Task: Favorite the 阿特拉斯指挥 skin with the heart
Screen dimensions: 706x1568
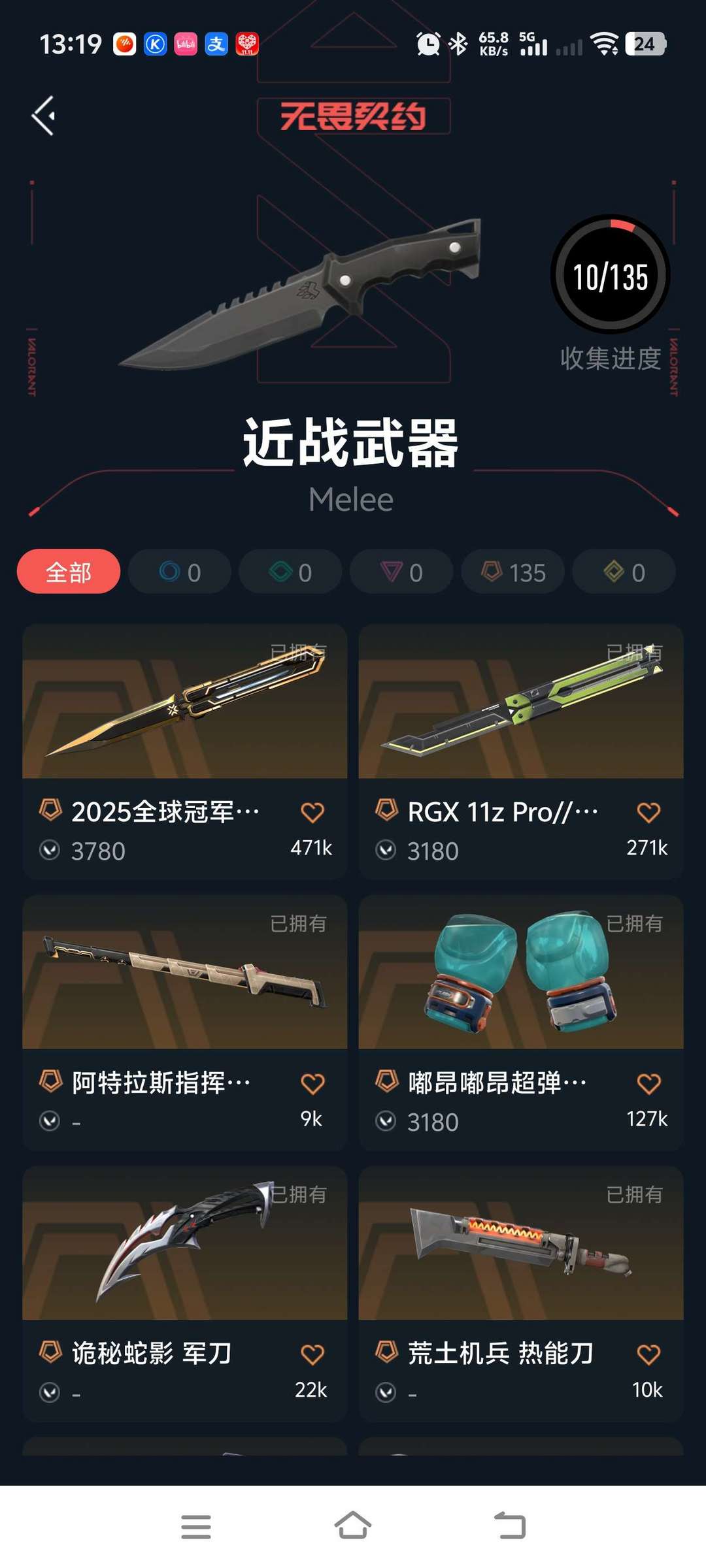Action: [x=312, y=1084]
